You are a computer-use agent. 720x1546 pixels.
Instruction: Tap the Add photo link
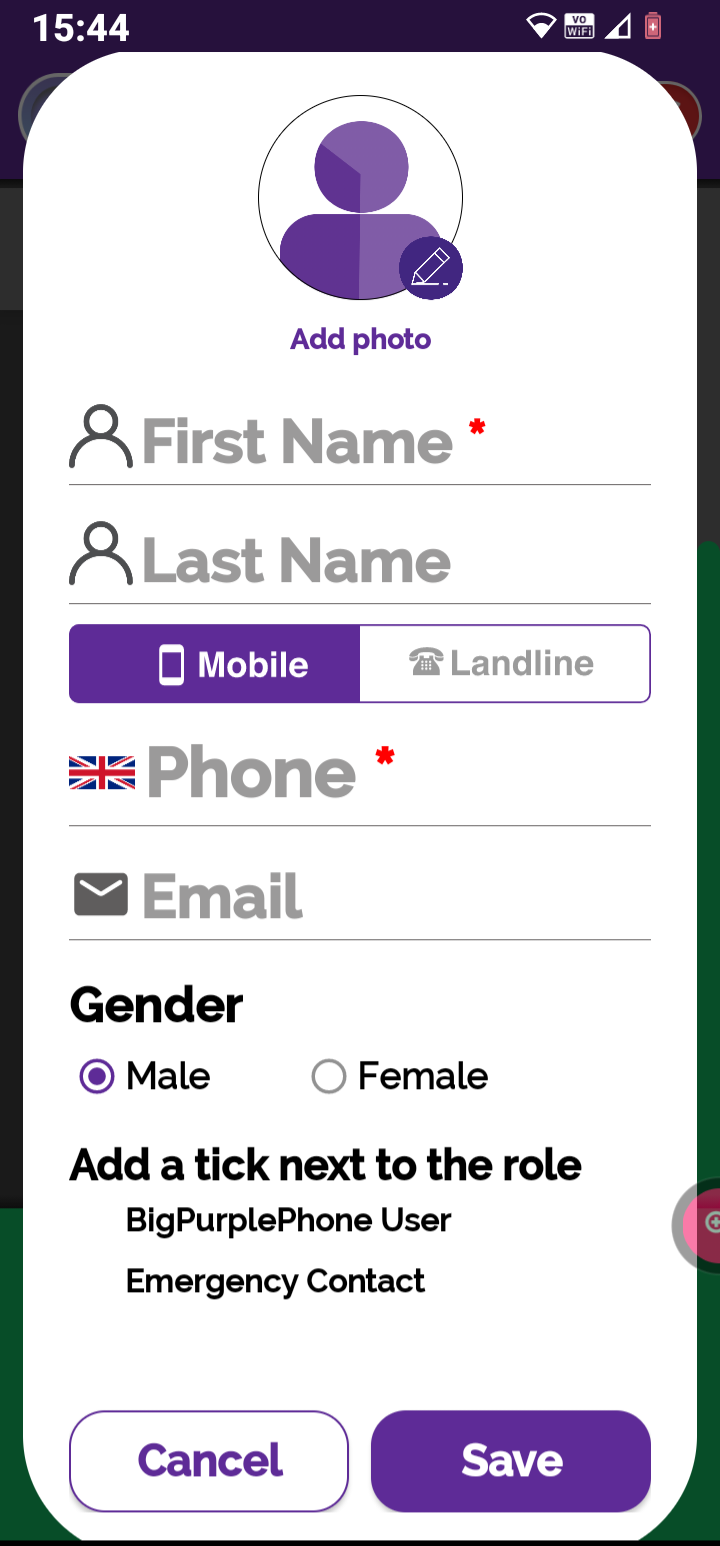(360, 339)
